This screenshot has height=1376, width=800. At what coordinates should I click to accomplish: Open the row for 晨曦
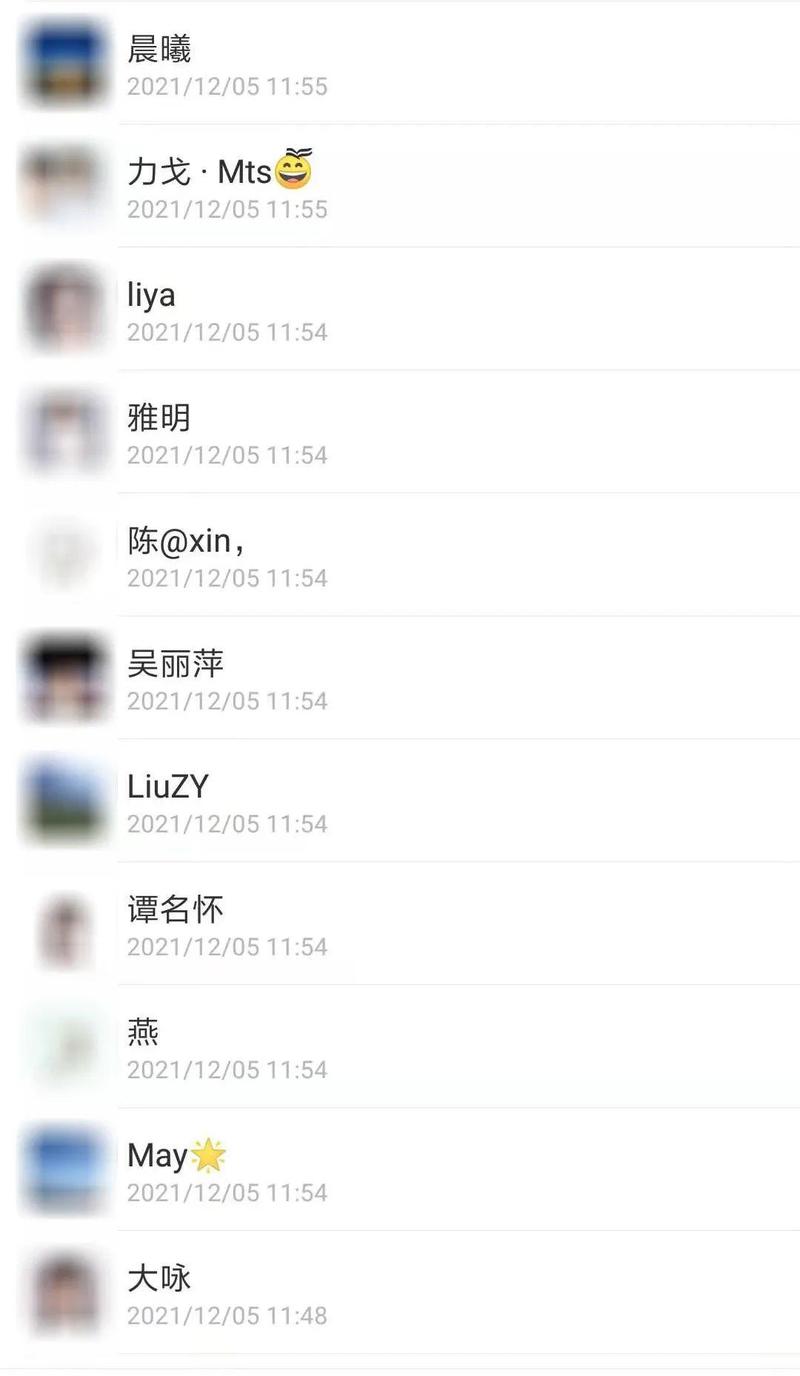tap(400, 64)
